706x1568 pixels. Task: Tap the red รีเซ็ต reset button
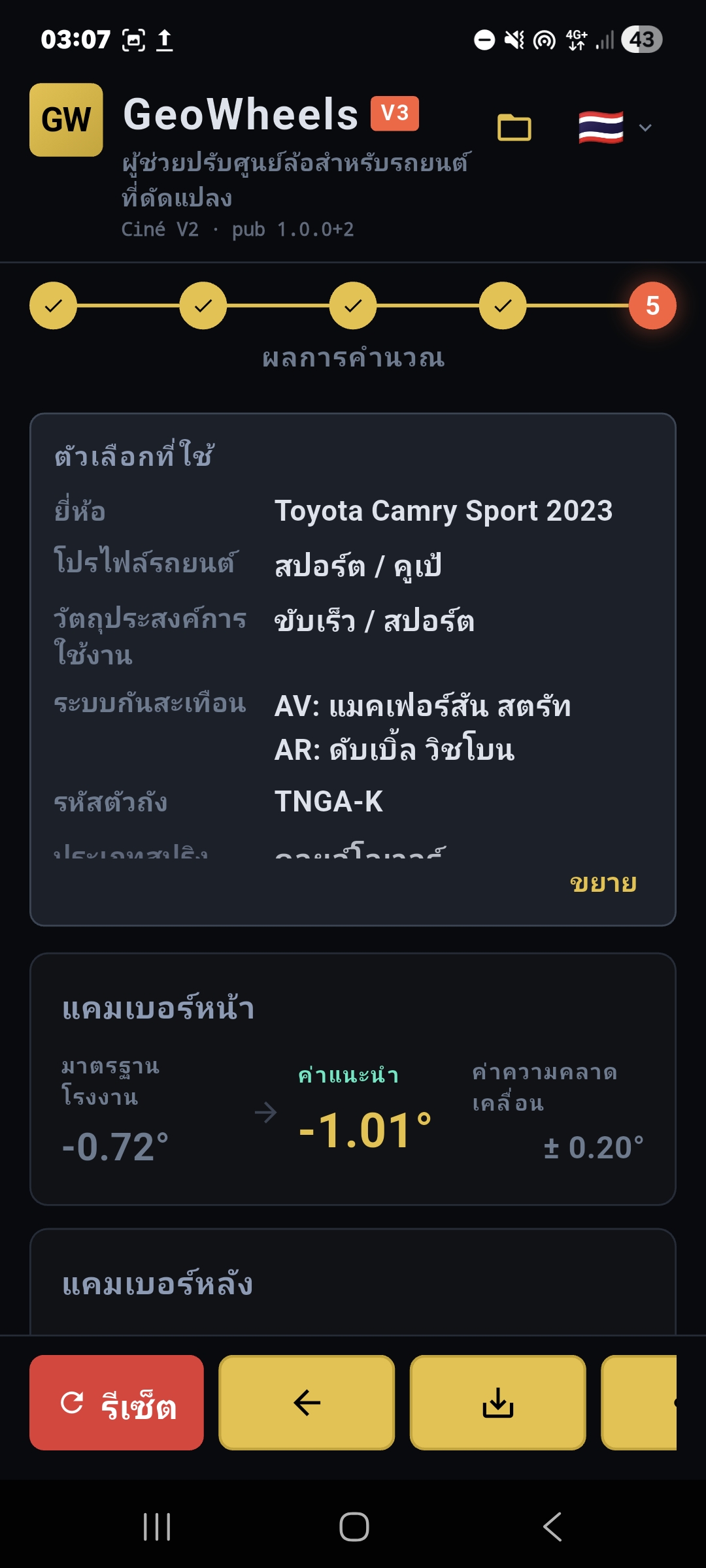(x=117, y=1403)
